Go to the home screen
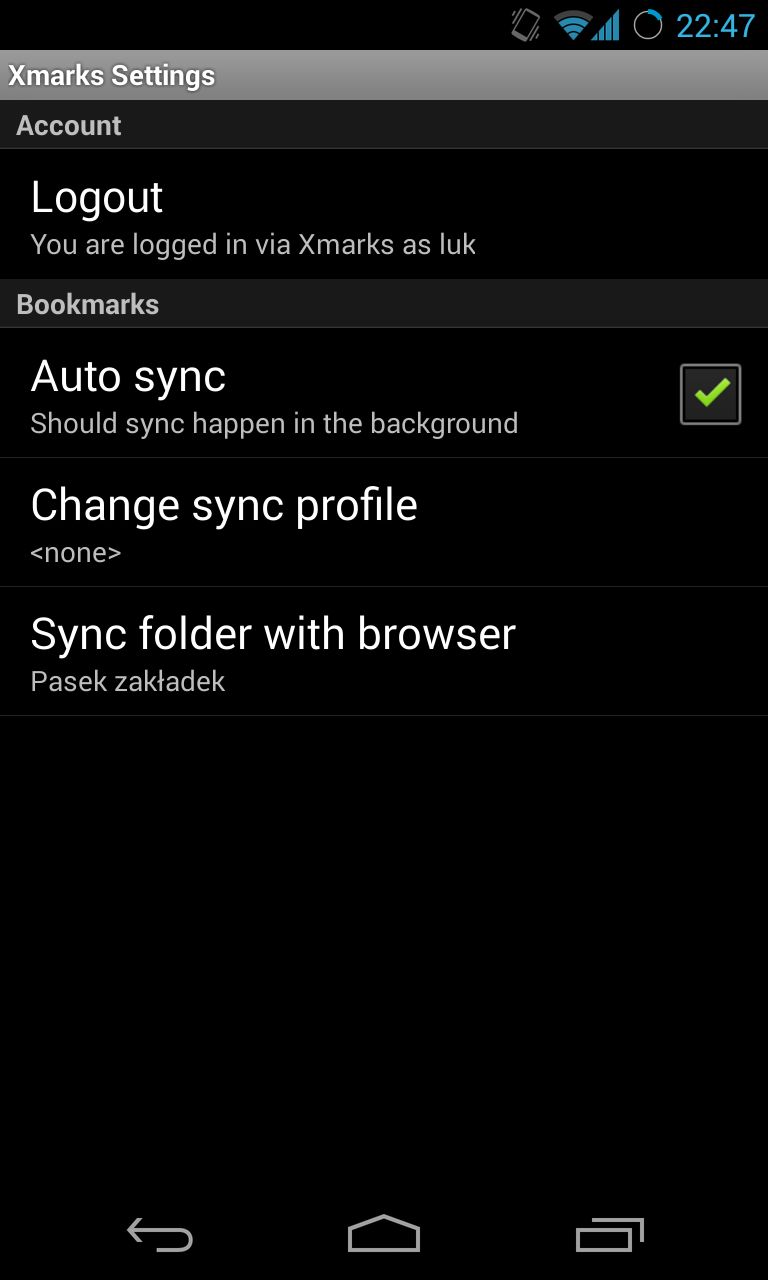The image size is (768, 1280). click(384, 1234)
